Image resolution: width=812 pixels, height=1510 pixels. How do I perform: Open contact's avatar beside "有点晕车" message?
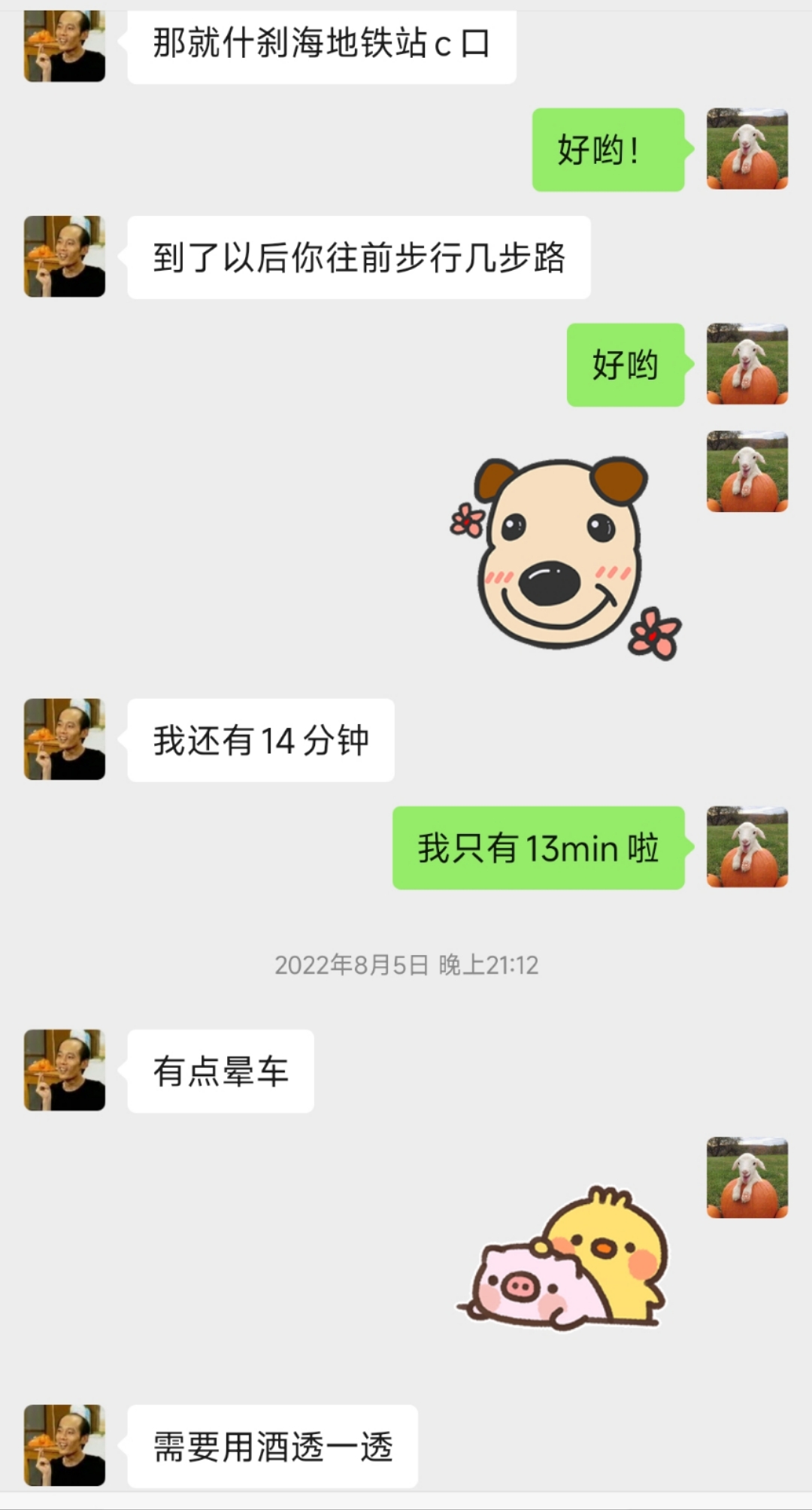(65, 1069)
